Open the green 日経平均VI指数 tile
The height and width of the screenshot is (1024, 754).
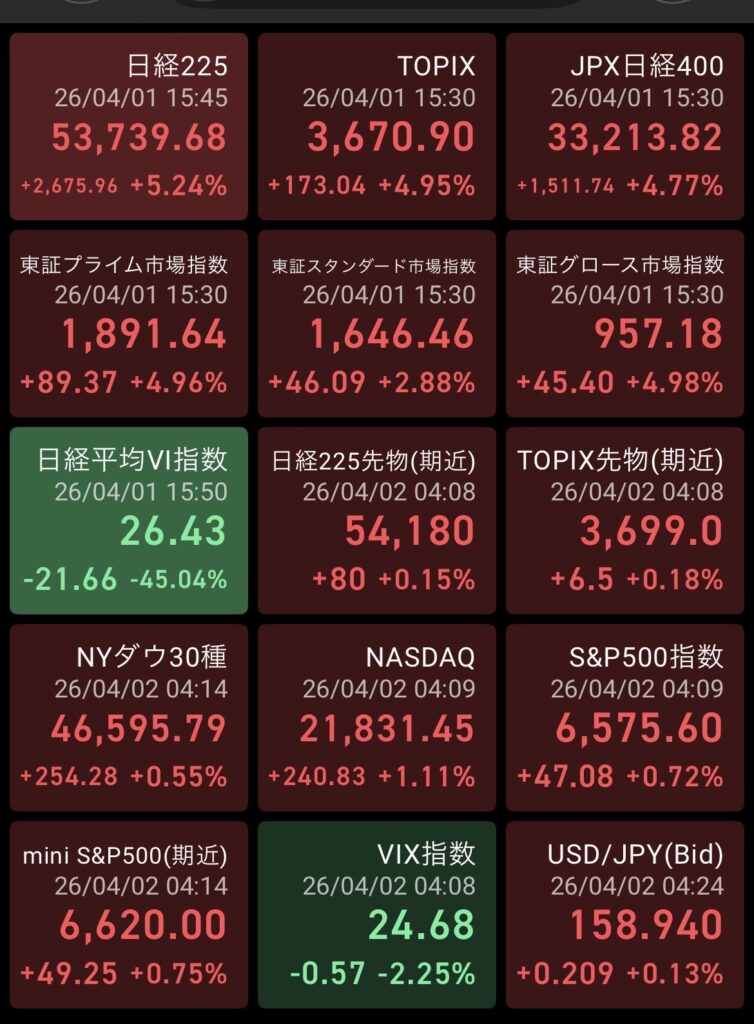pyautogui.click(x=129, y=520)
